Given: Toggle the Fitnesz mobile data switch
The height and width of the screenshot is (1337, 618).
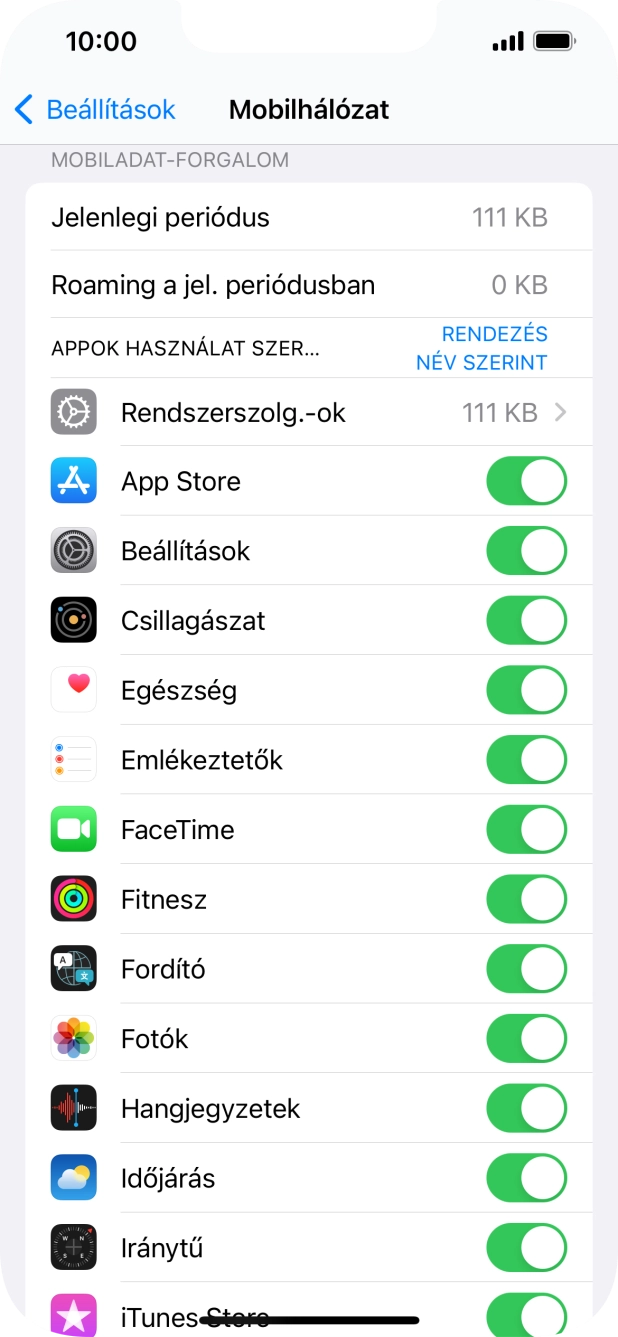Looking at the screenshot, I should 526,900.
